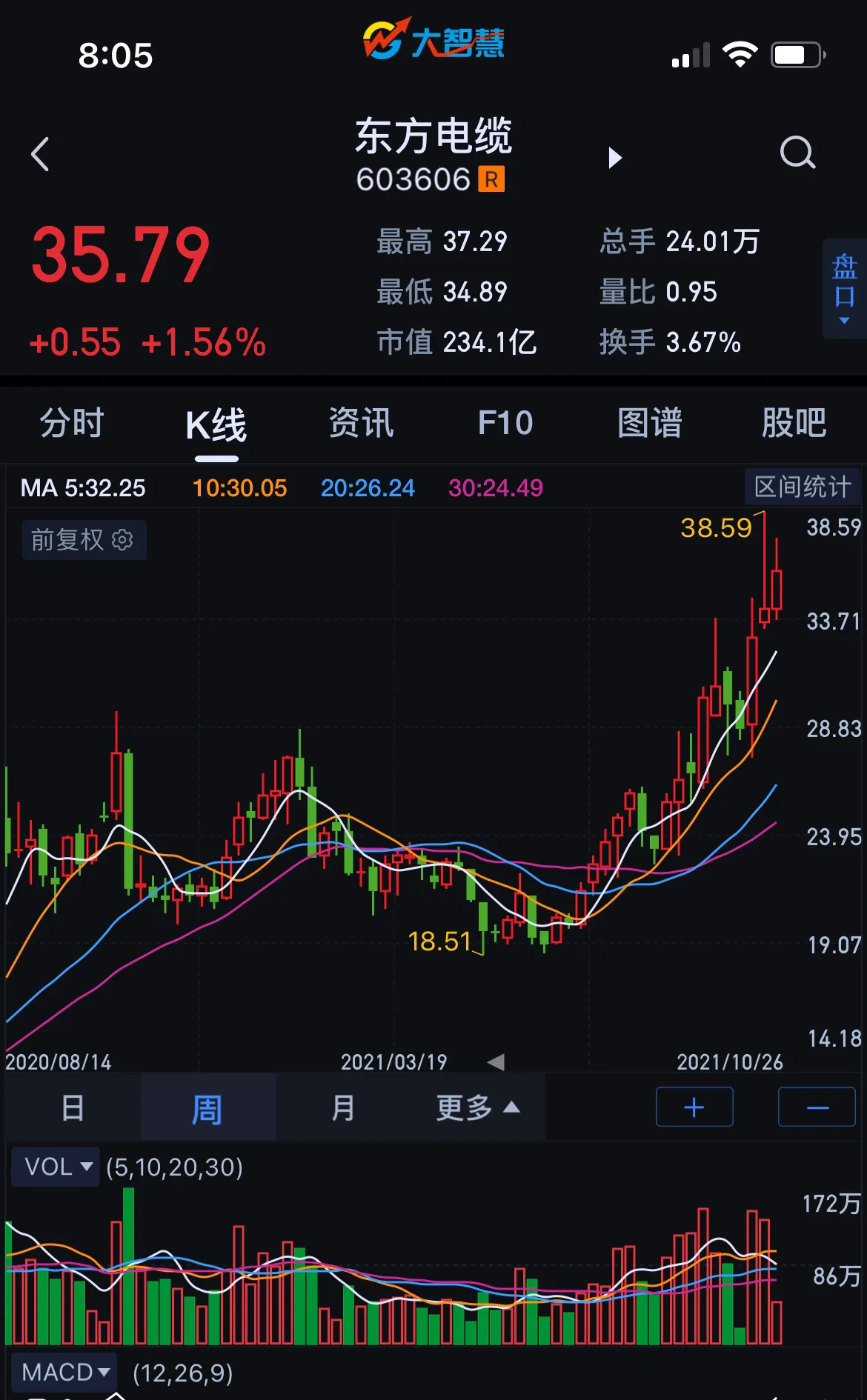Screen dimensions: 867x1400
Task: Open the 资讯 tab
Action: 361,424
